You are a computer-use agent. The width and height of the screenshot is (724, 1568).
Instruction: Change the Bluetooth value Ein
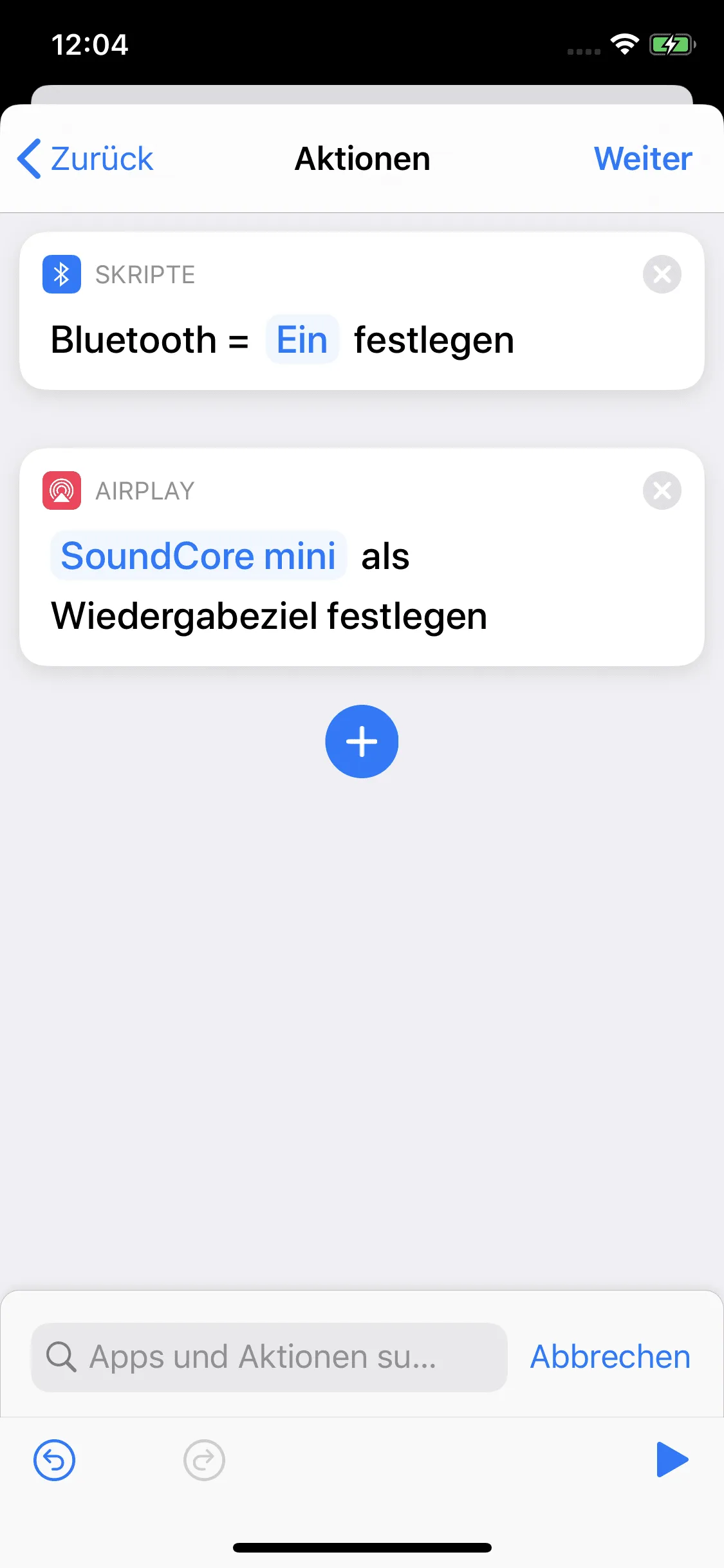tap(302, 340)
